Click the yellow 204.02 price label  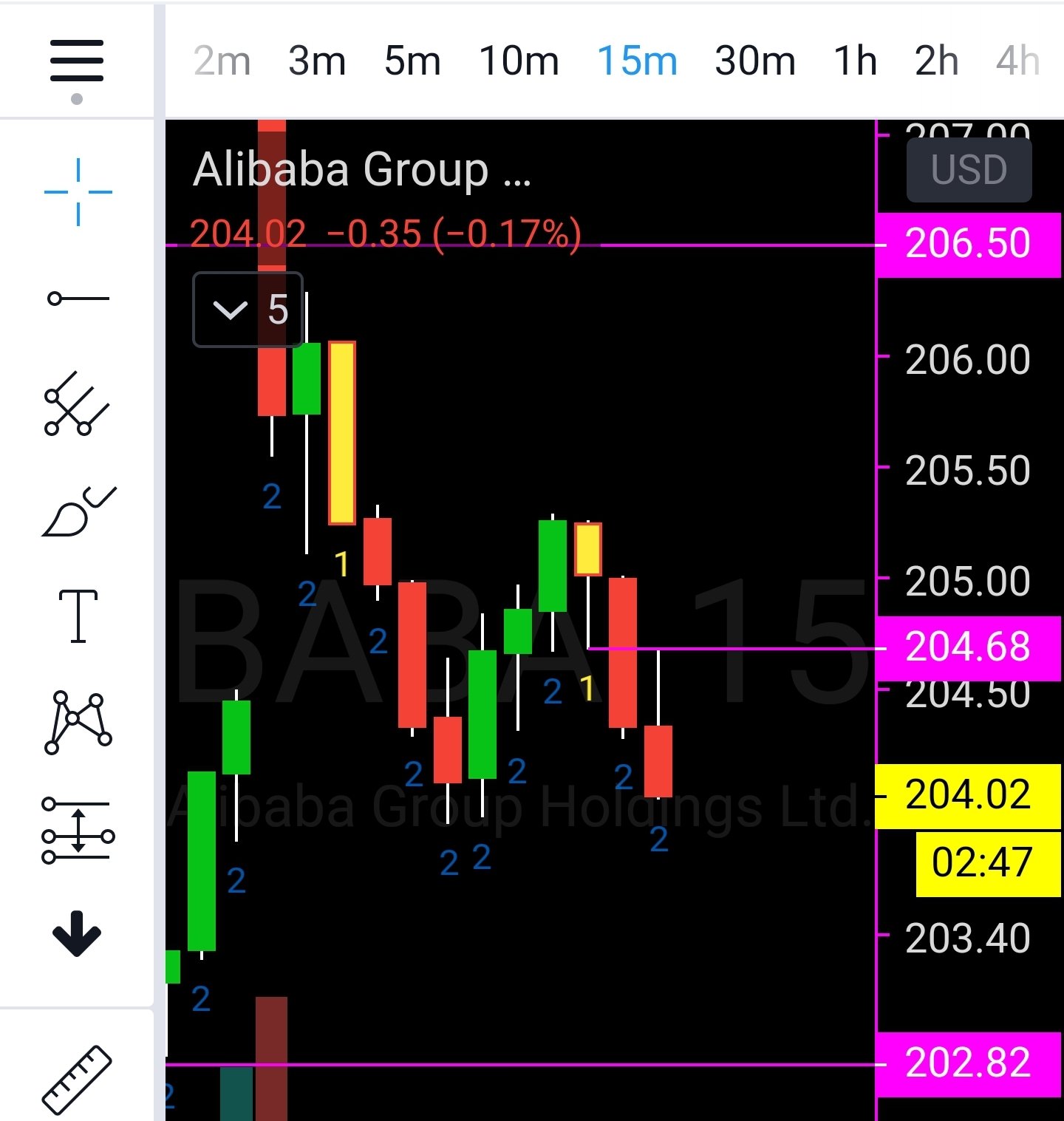tap(969, 796)
